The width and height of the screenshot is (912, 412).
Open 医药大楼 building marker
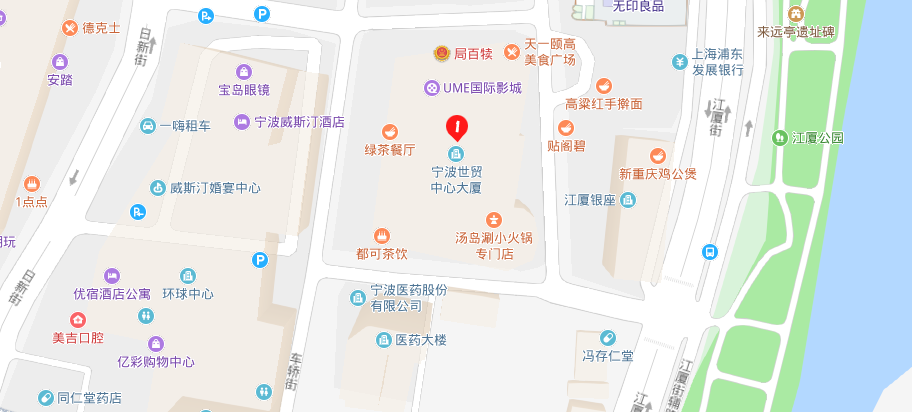click(x=383, y=341)
